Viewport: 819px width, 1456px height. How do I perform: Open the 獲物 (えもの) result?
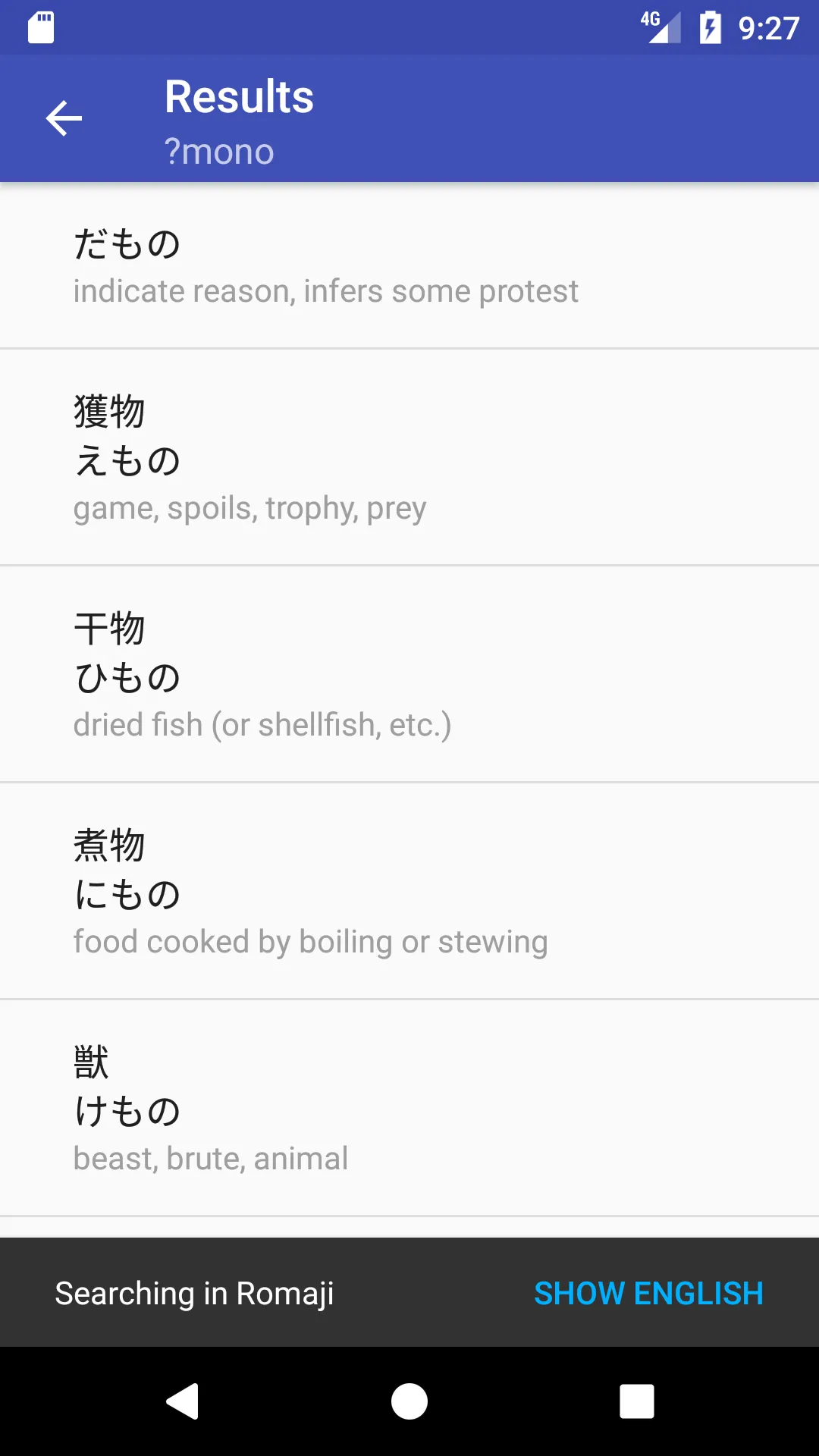[409, 457]
